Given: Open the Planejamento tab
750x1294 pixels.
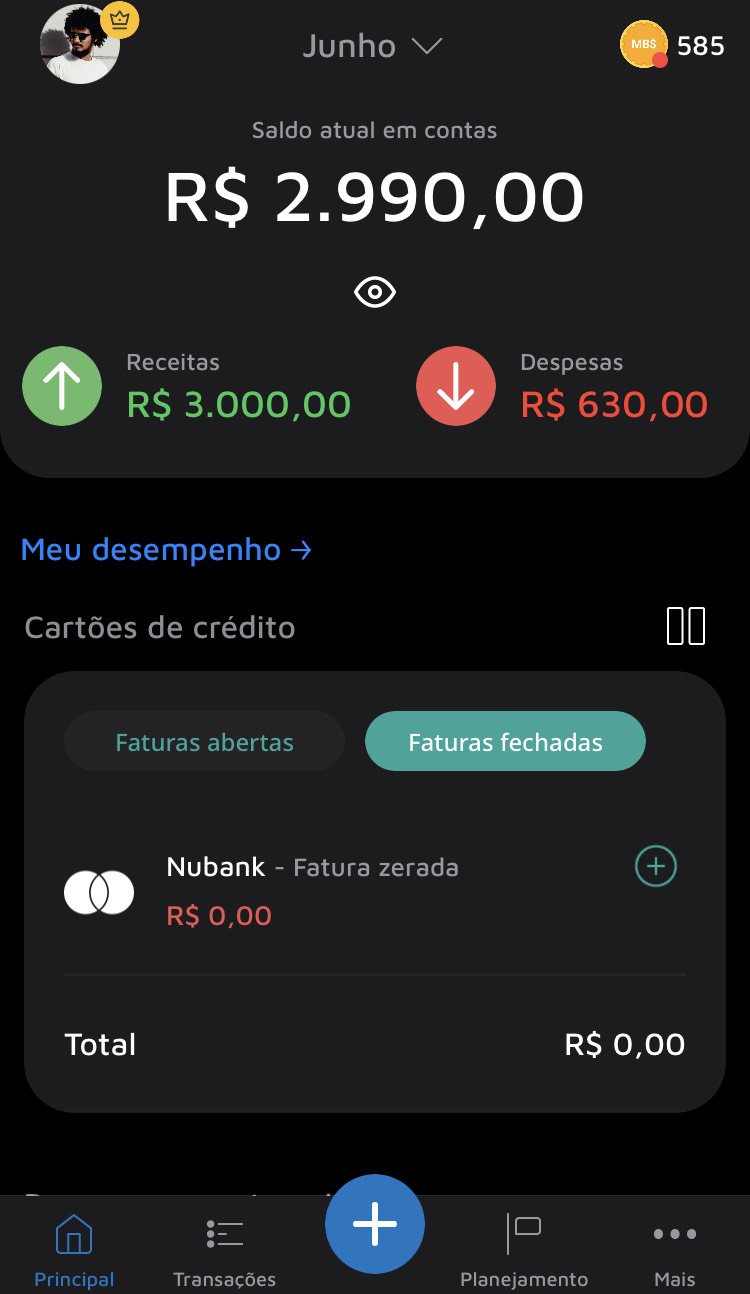Looking at the screenshot, I should pyautogui.click(x=524, y=1248).
